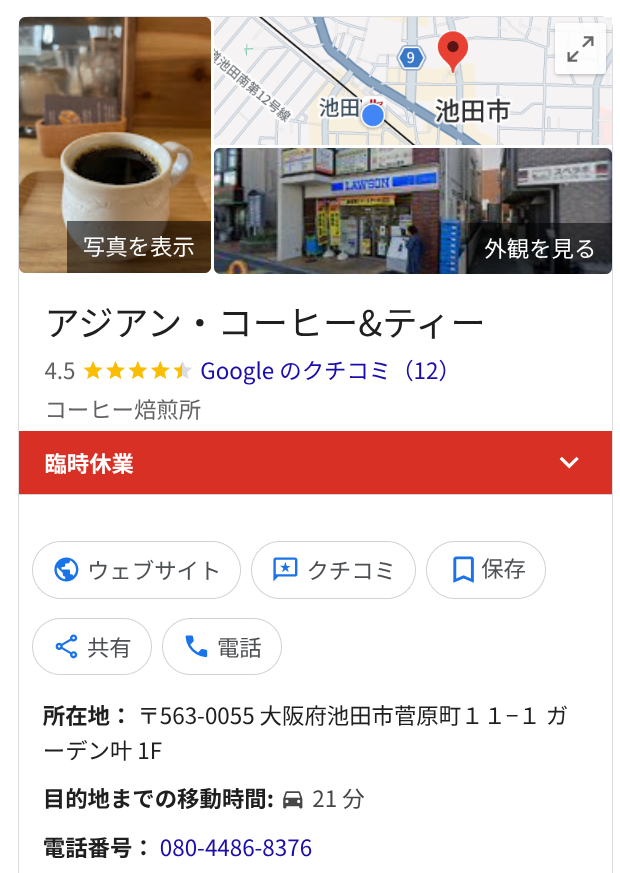Visit the shop's ウェブサイト

tap(136, 570)
